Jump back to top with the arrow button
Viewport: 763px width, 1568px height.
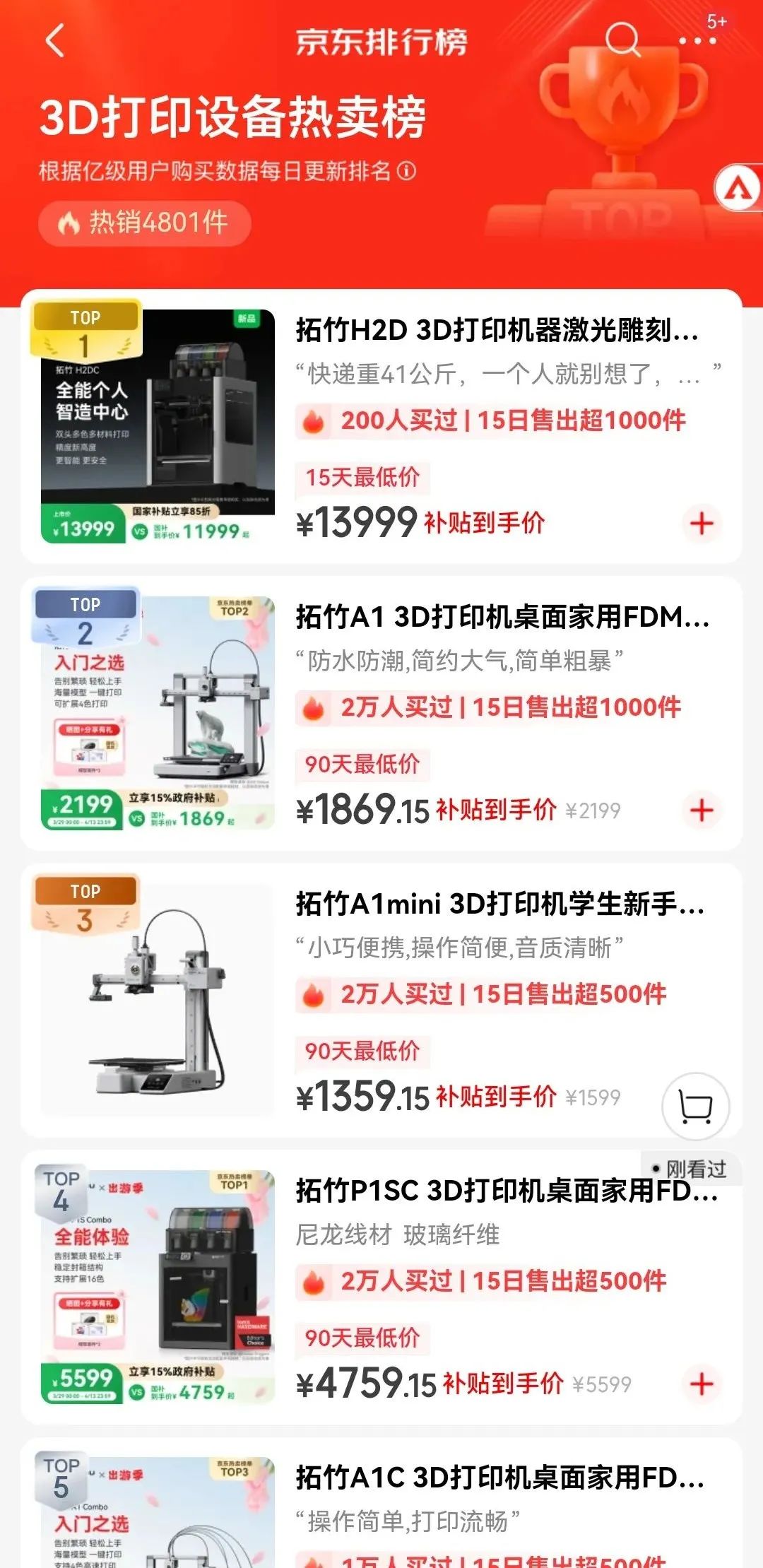click(739, 189)
